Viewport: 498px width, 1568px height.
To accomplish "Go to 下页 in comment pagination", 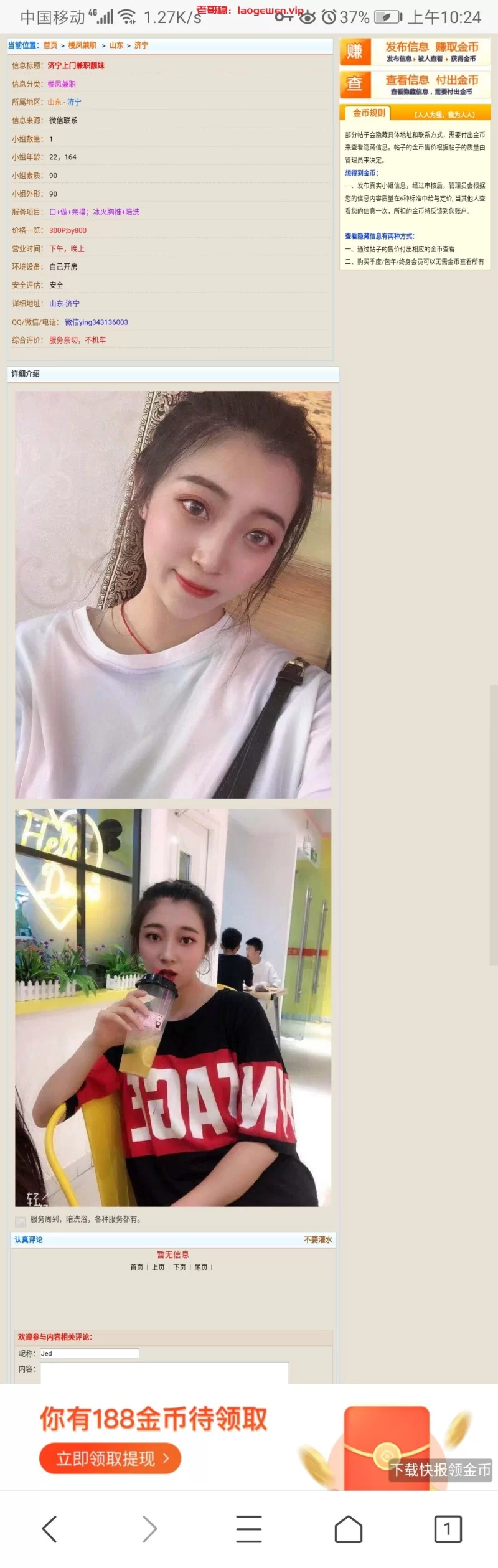I will point(179,1267).
